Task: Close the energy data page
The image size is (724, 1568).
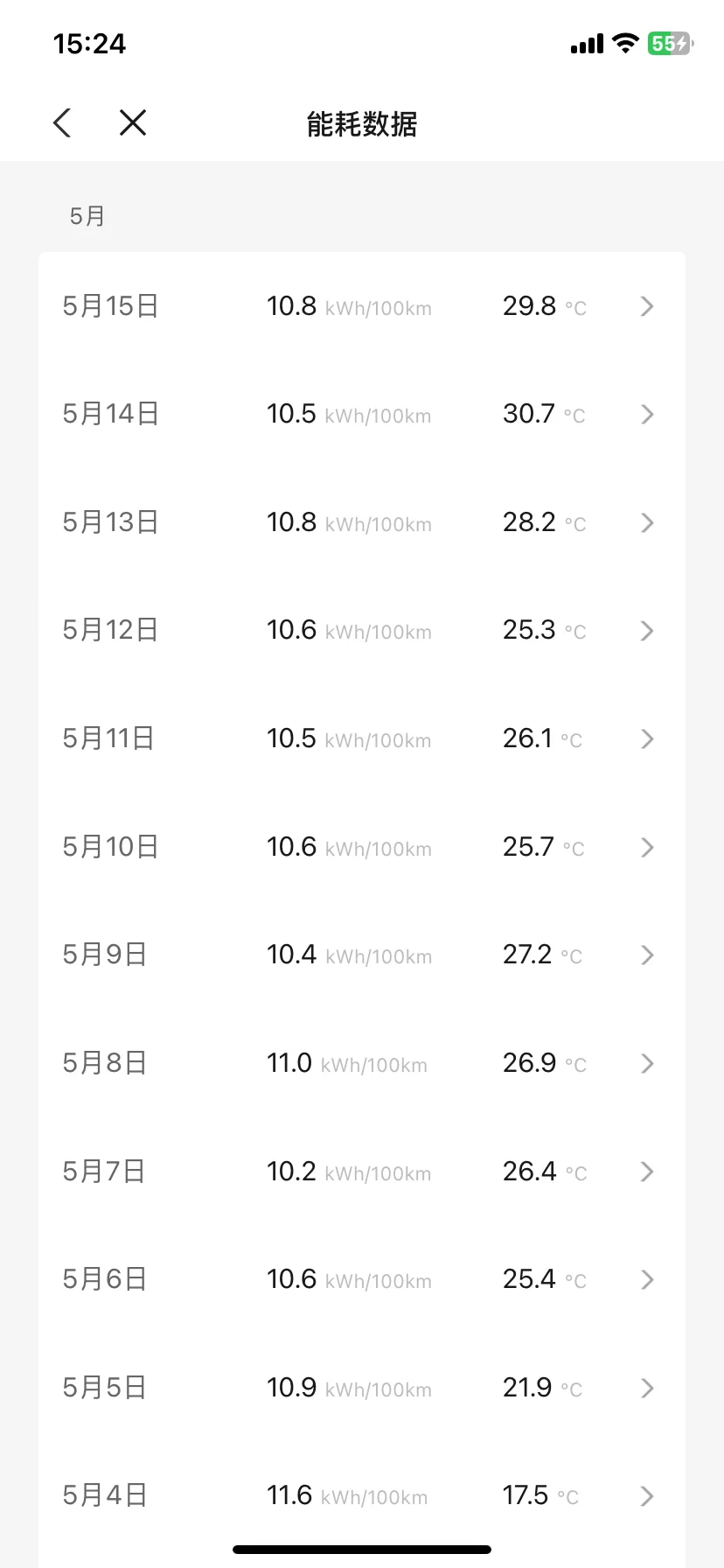Action: [133, 123]
